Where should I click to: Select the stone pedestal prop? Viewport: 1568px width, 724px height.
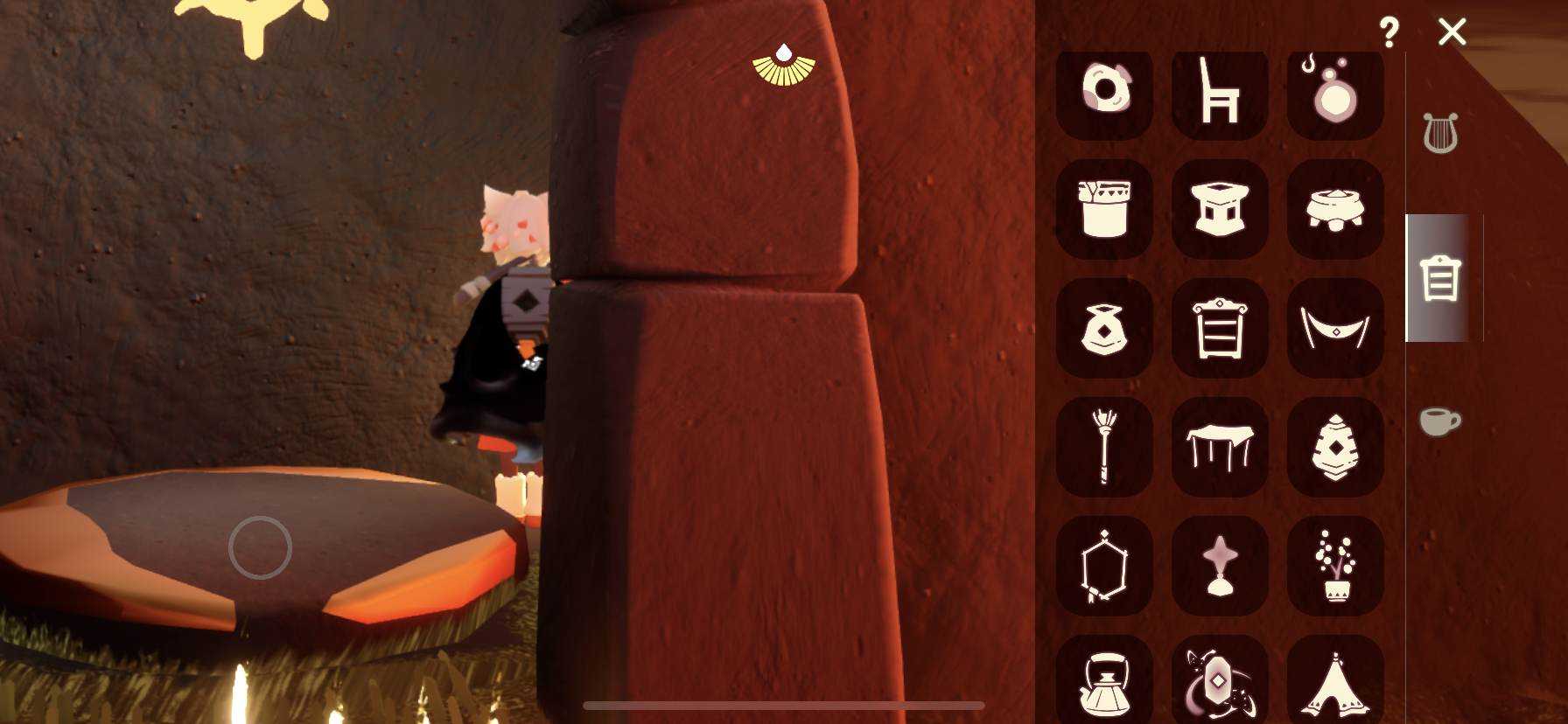coord(1219,209)
